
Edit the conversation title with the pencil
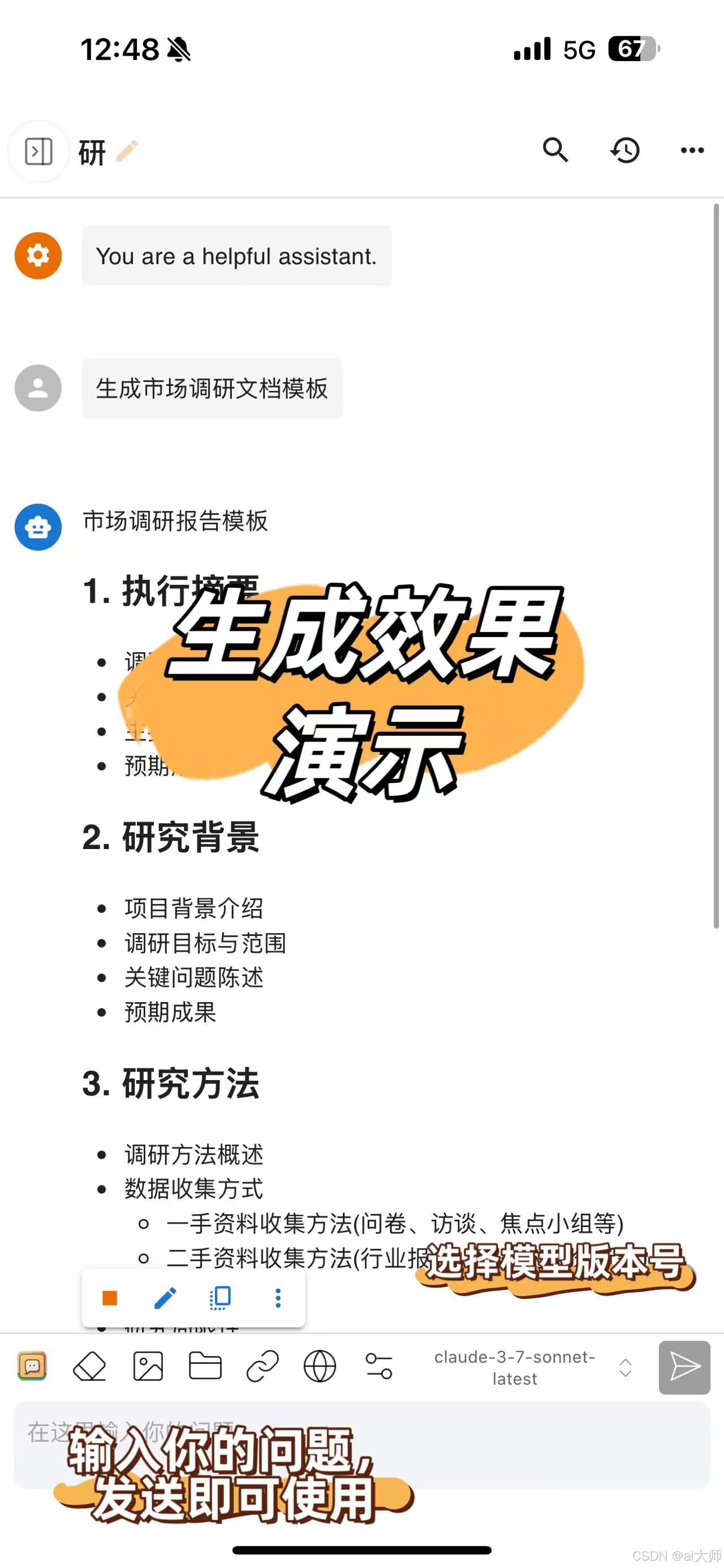[x=127, y=151]
